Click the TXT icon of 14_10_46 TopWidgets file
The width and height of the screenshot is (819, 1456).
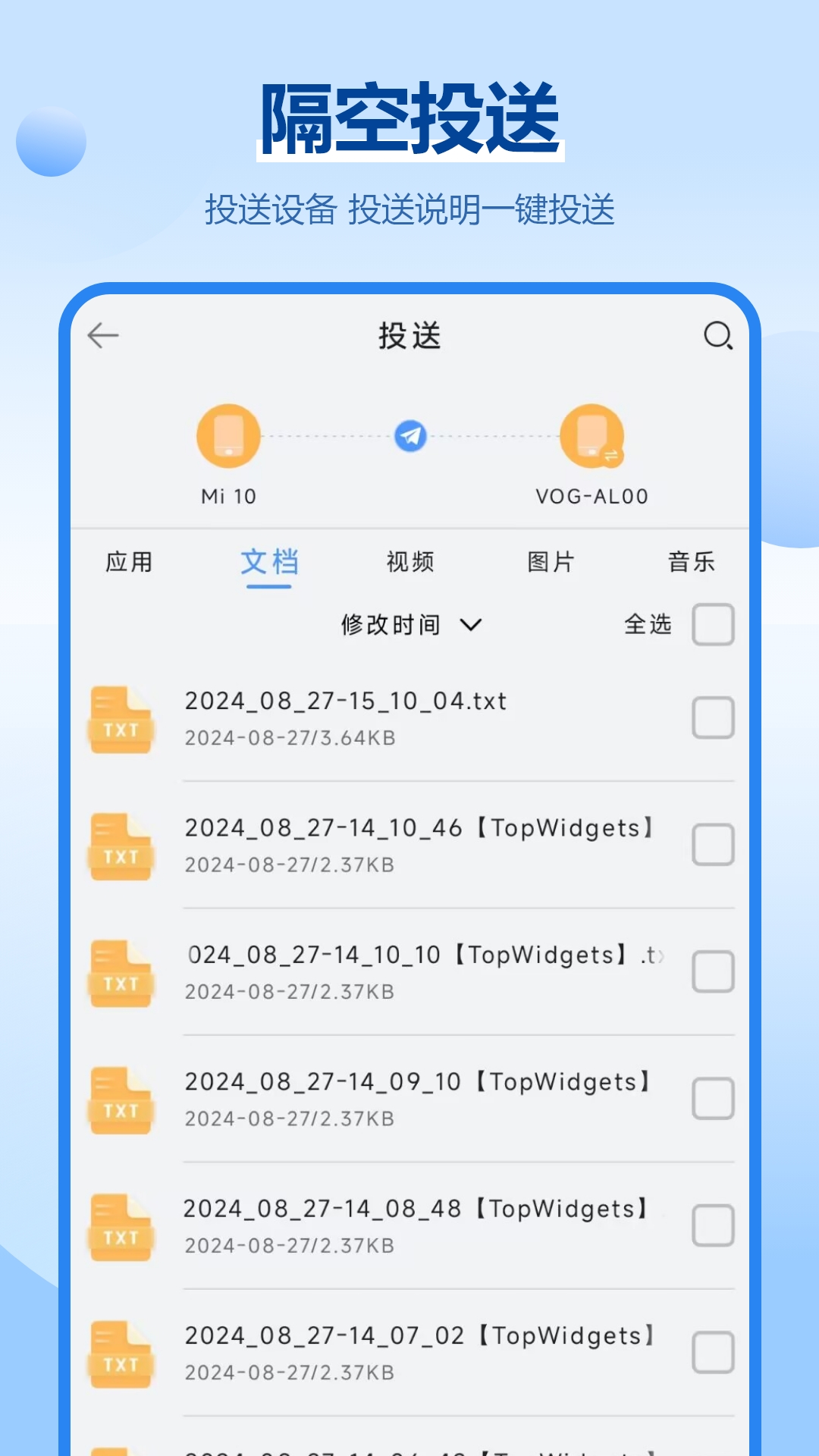(x=121, y=846)
